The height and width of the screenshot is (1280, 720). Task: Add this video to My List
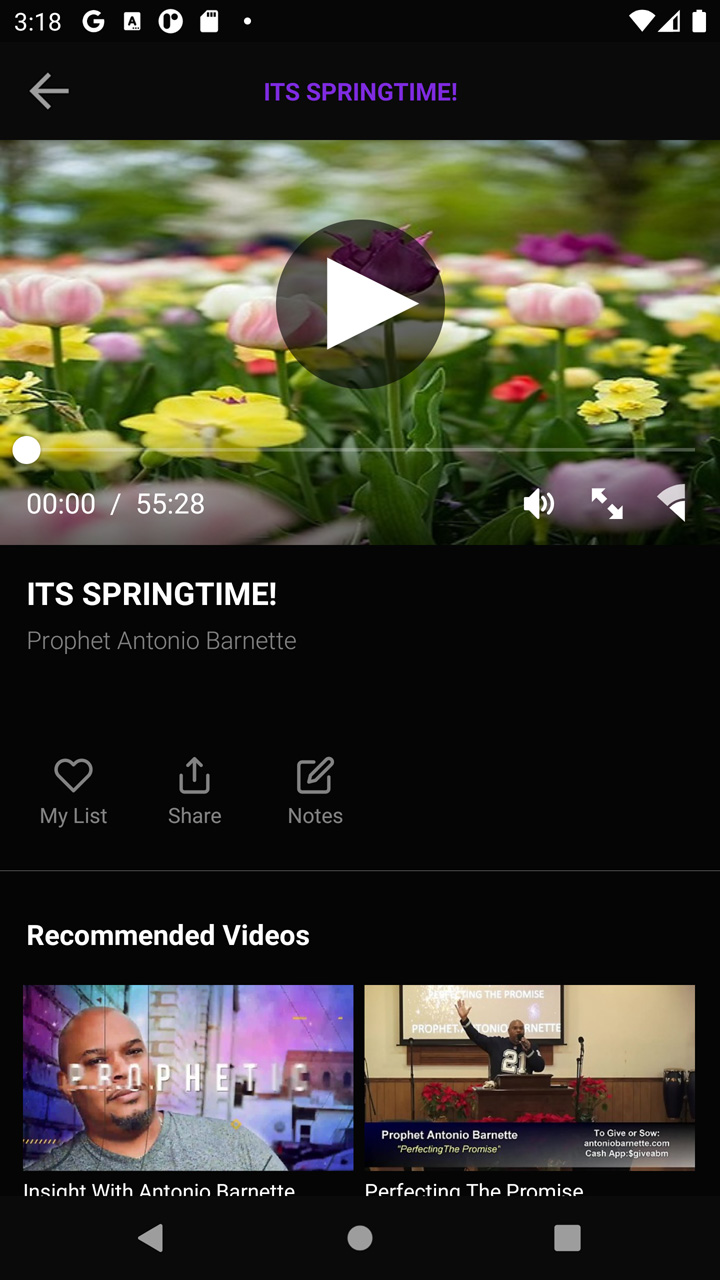(73, 791)
